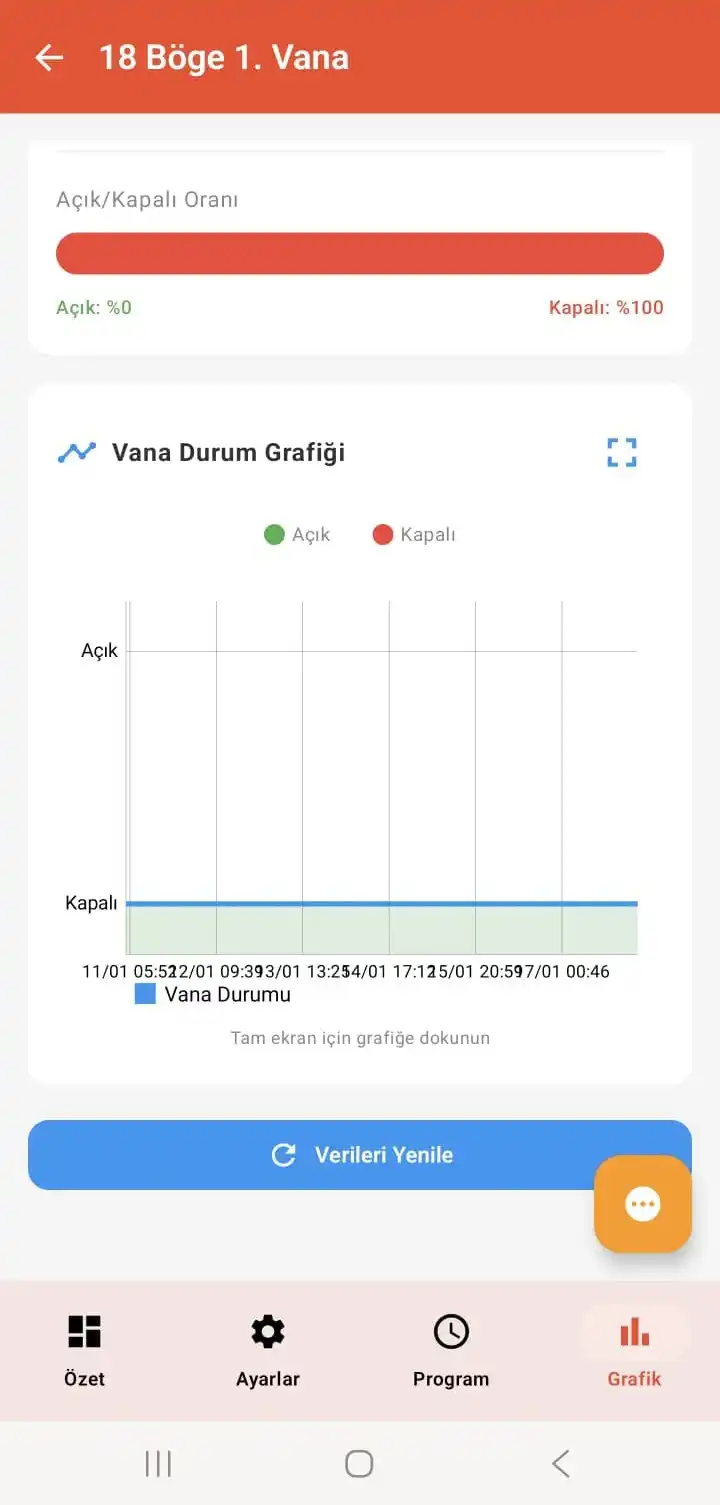The height and width of the screenshot is (1505, 720).
Task: Open the orange floating action menu
Action: coord(642,1204)
